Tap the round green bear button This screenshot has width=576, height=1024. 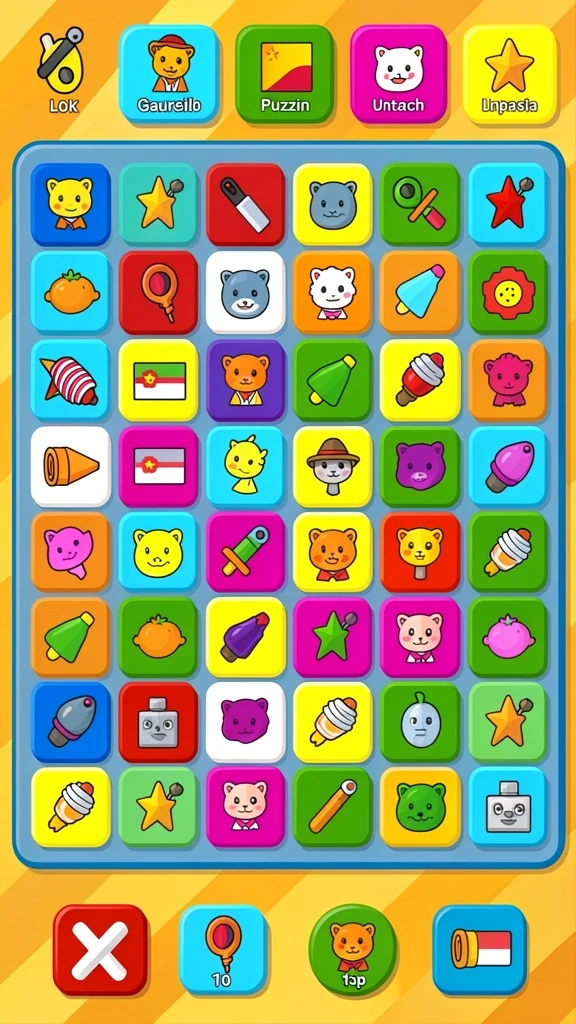pos(353,950)
